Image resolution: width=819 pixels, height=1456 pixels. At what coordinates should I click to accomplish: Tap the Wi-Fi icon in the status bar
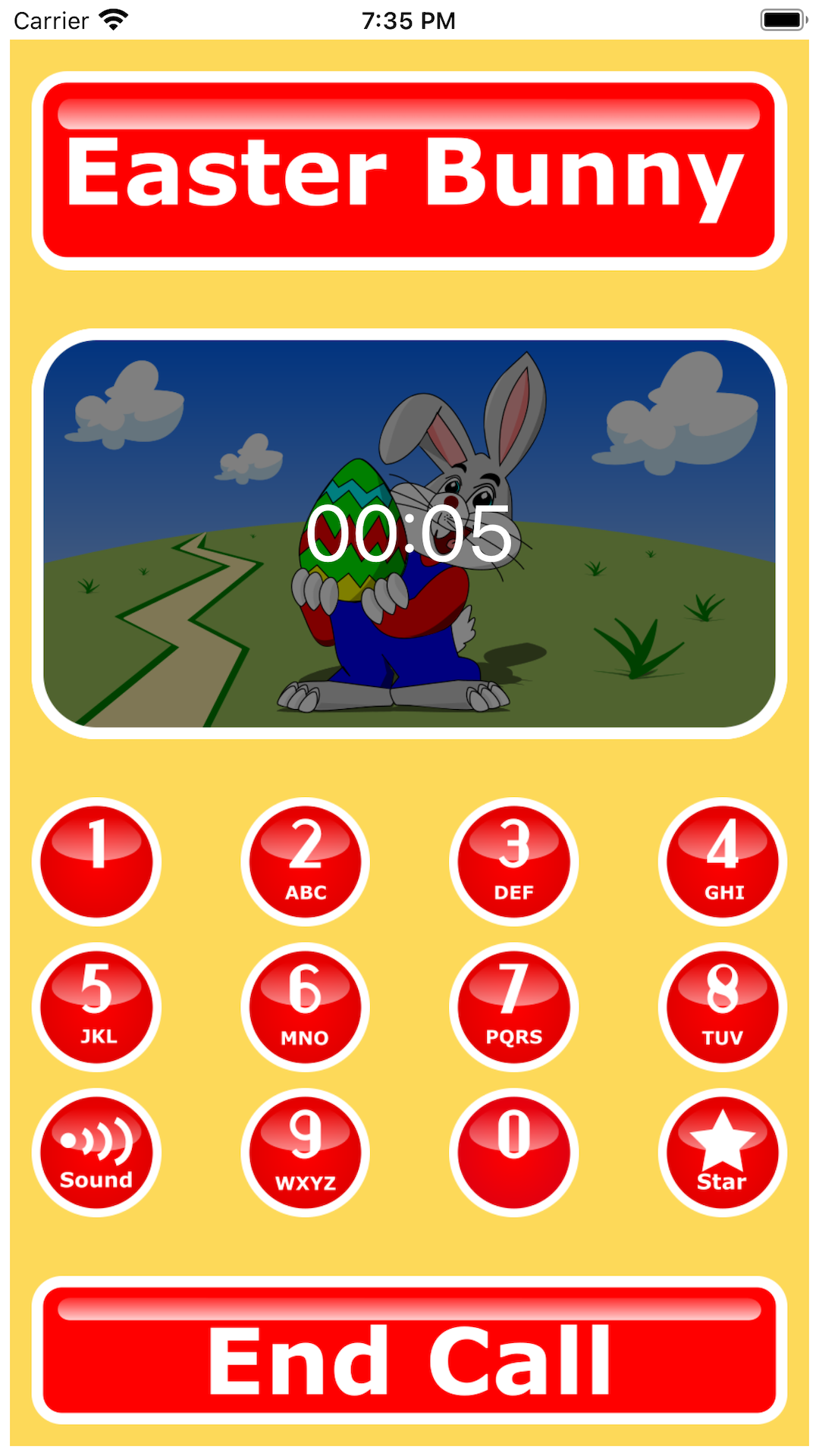(112, 20)
